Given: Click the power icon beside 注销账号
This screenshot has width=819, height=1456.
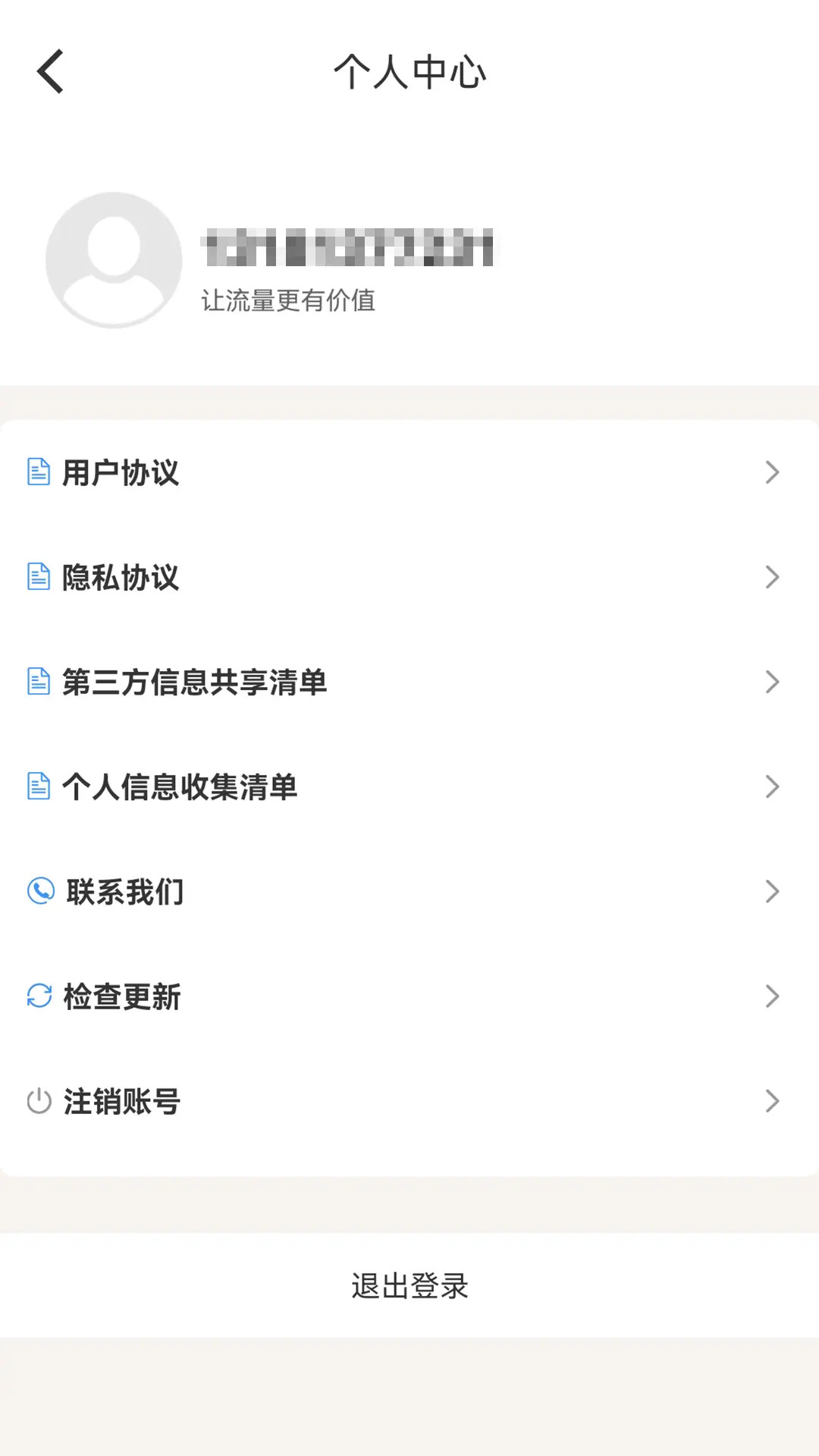Looking at the screenshot, I should (x=40, y=1100).
